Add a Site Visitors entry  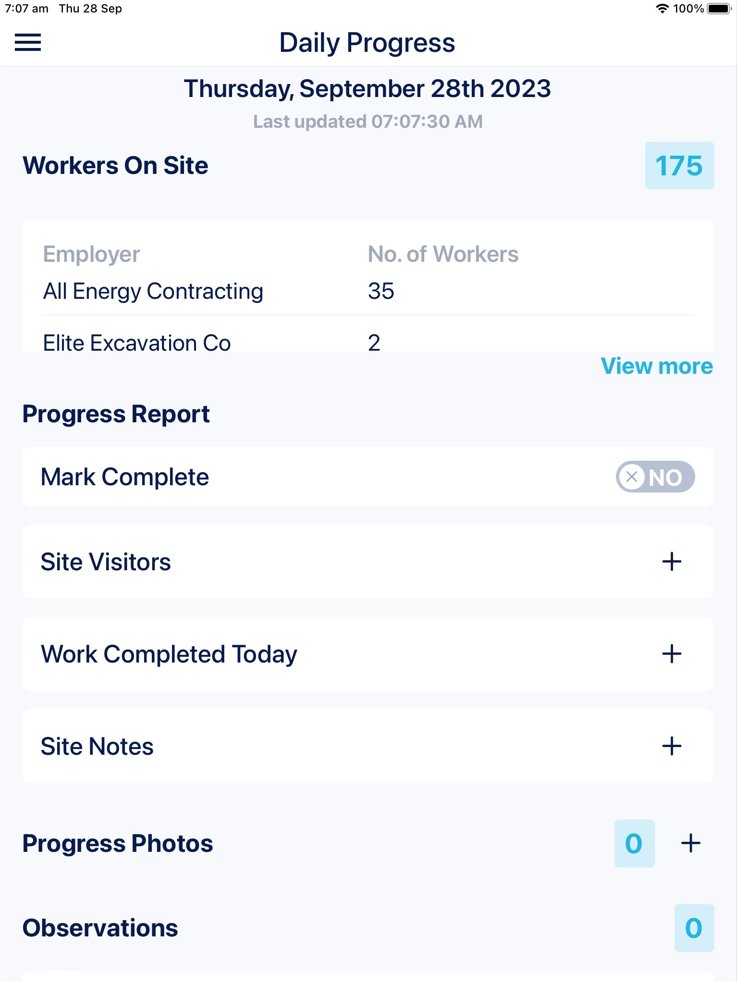[x=671, y=562]
